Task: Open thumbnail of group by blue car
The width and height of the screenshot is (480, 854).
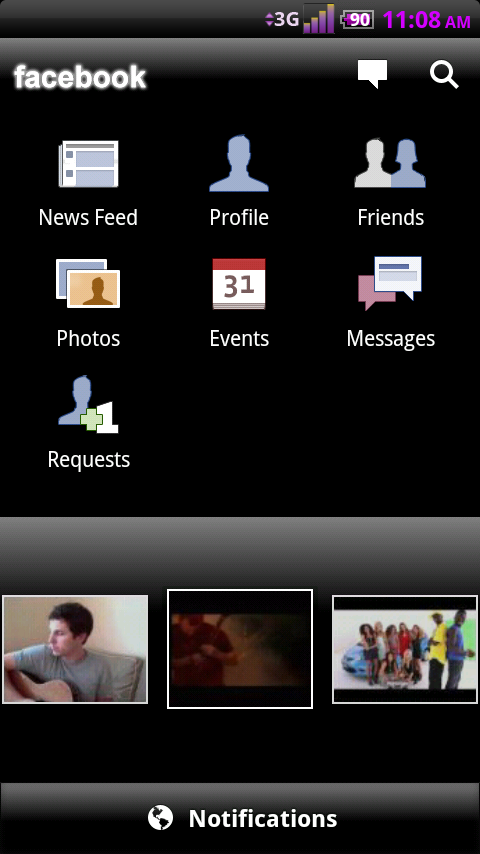Action: [x=405, y=649]
